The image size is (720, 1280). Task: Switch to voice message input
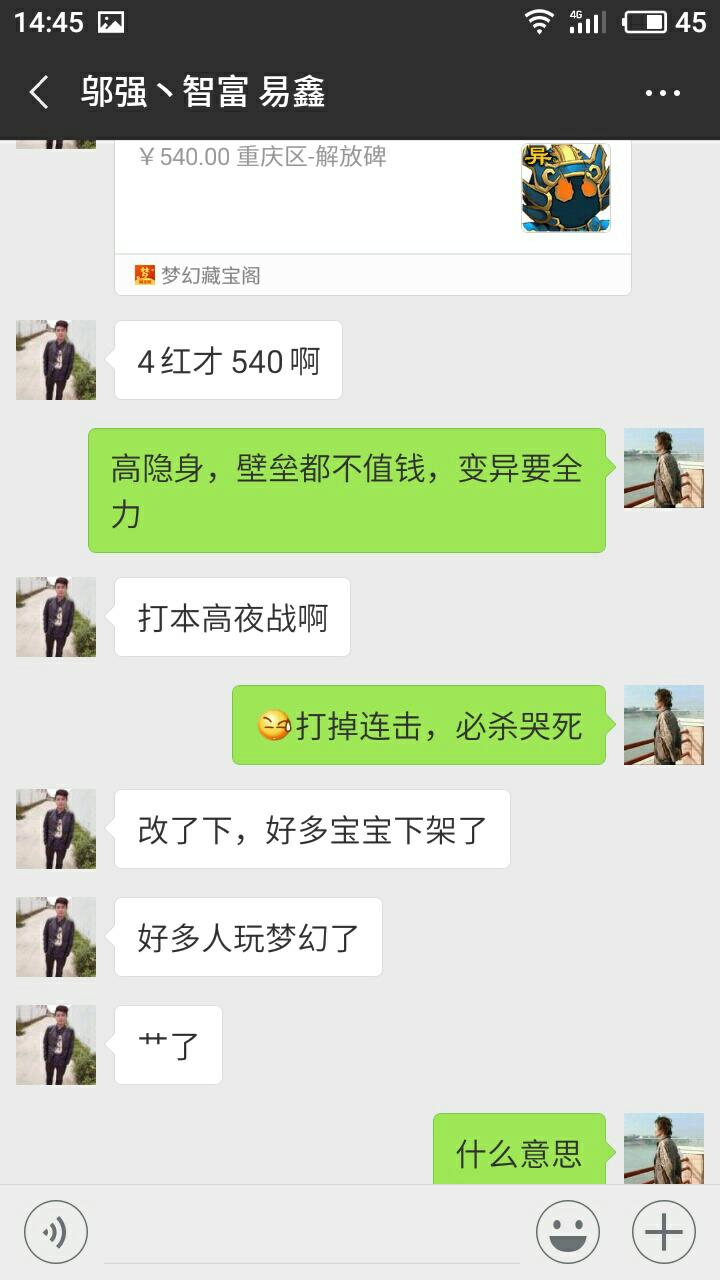tap(56, 1232)
